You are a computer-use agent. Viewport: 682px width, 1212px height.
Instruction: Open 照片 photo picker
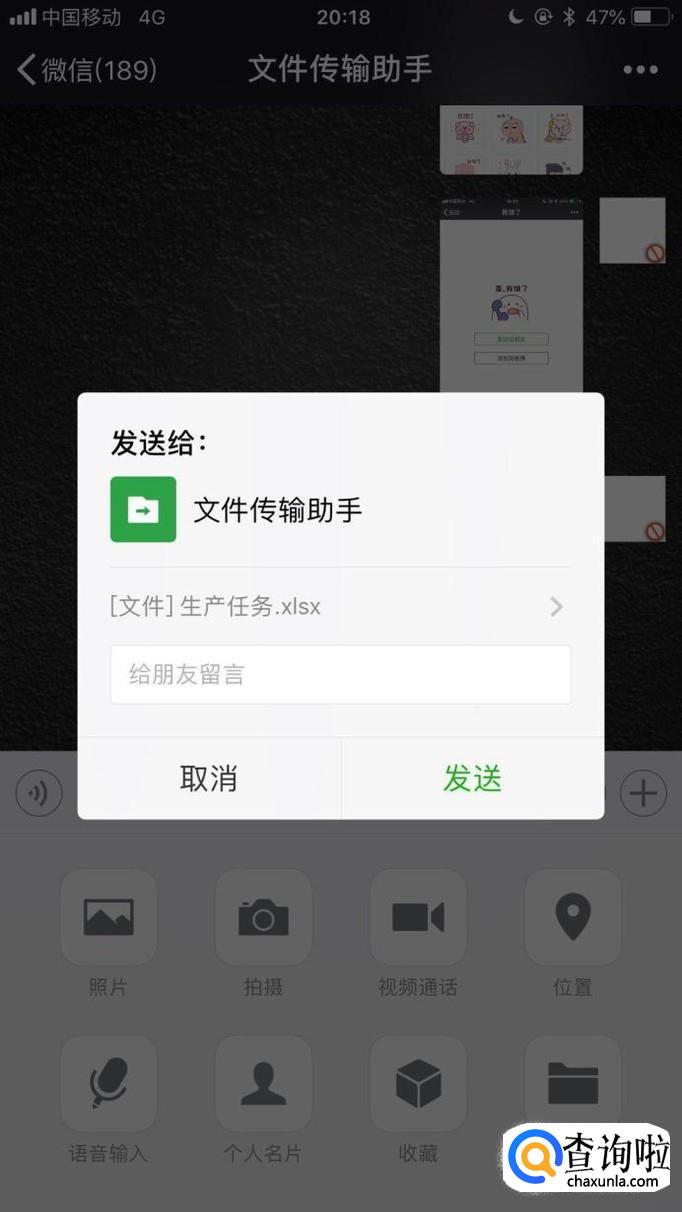coord(109,917)
